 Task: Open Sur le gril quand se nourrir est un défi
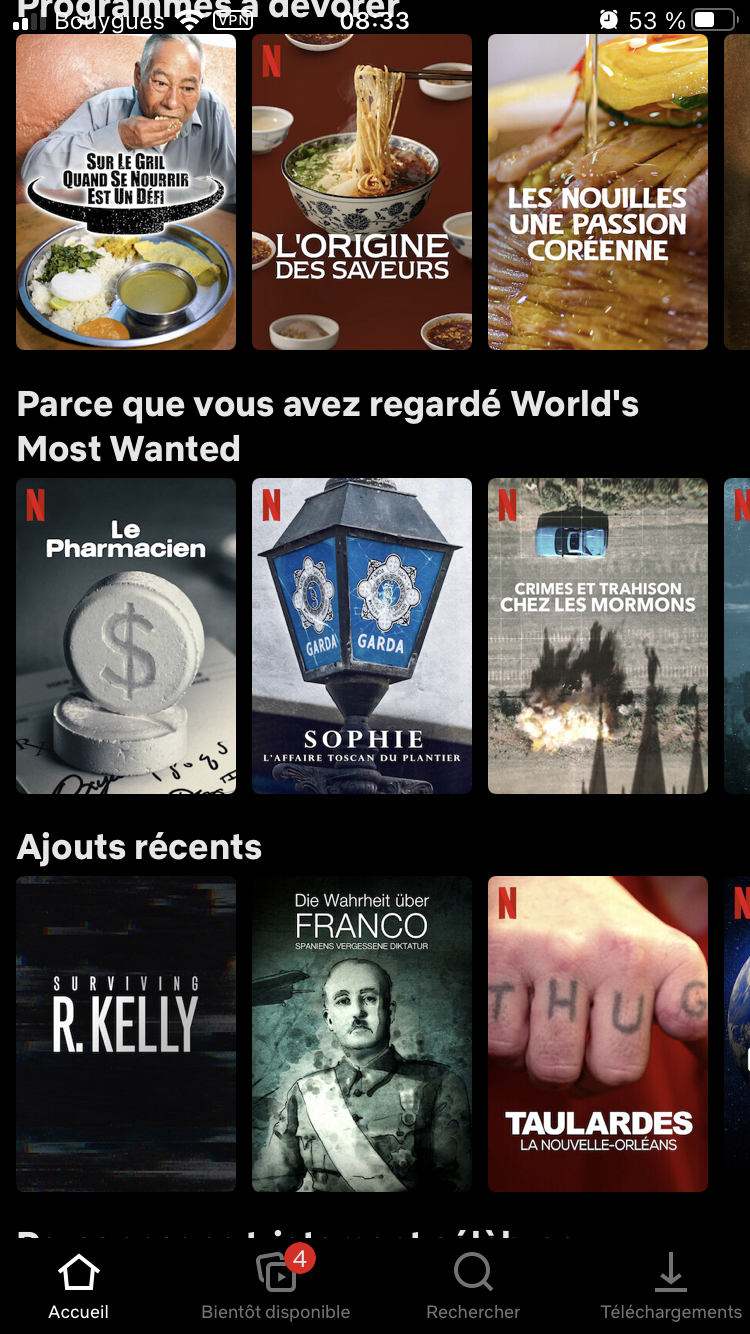tap(126, 192)
